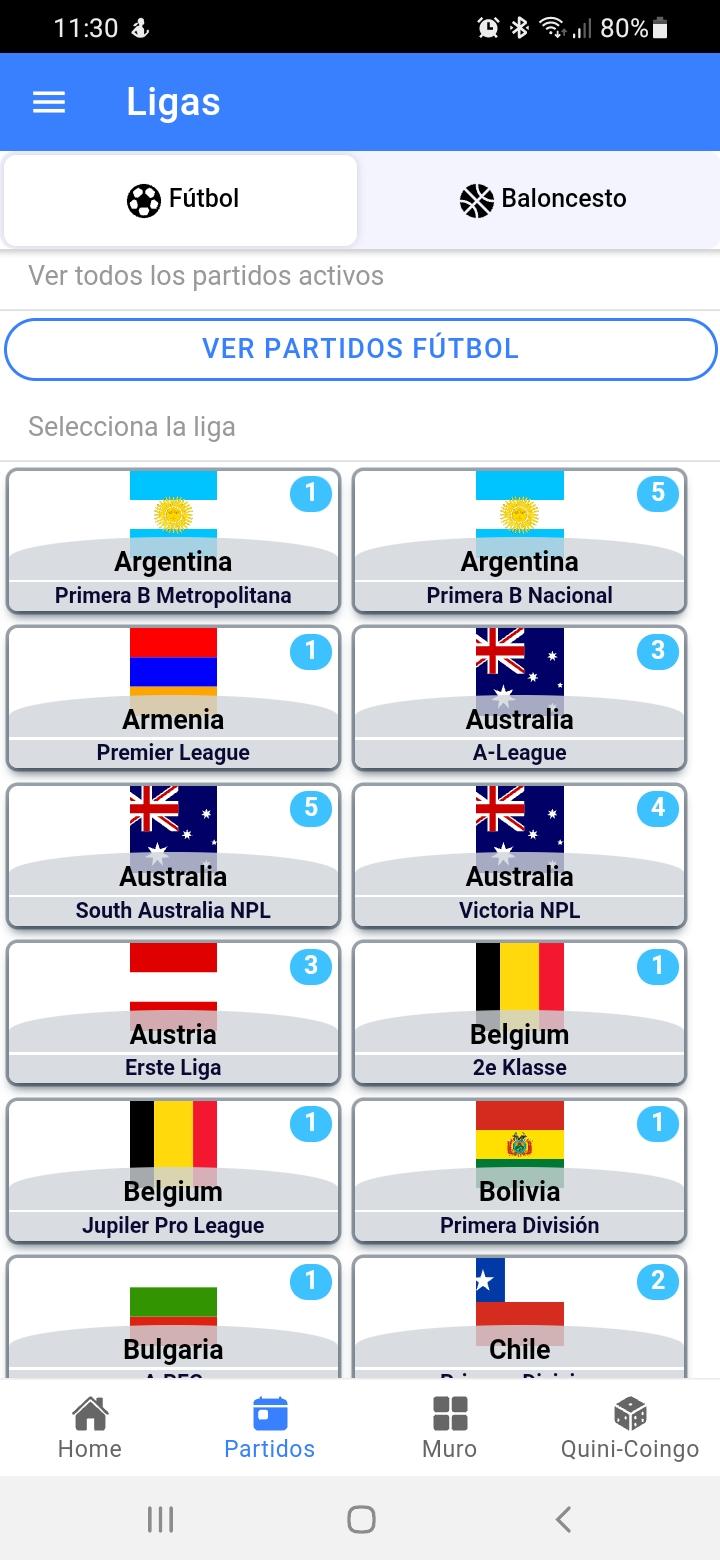This screenshot has height=1560, width=720.
Task: Open Argentina Primera B Nacional league
Action: [x=520, y=541]
